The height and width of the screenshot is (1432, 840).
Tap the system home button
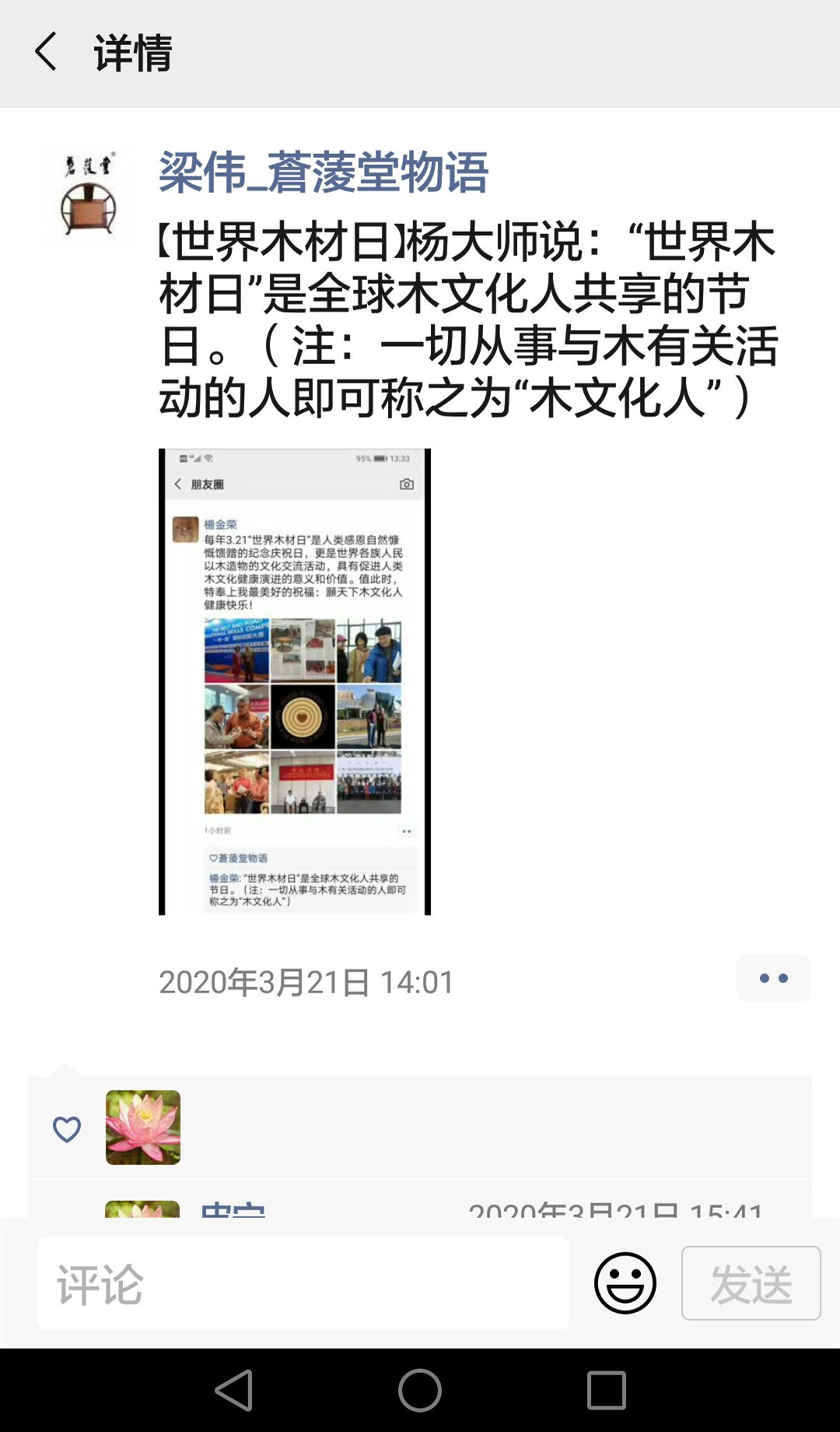click(x=420, y=1390)
